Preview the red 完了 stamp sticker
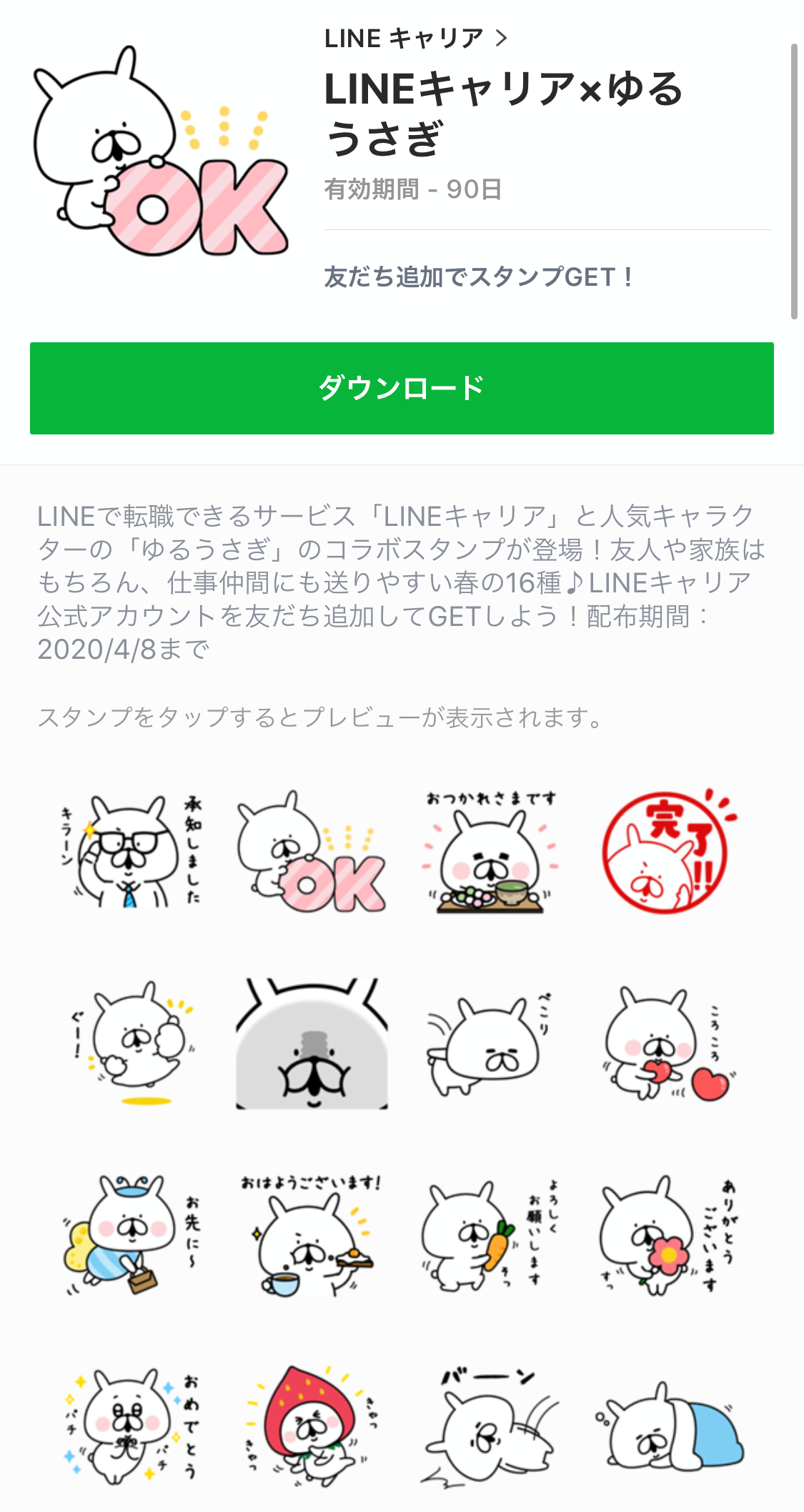The width and height of the screenshot is (804, 1512). [x=667, y=850]
